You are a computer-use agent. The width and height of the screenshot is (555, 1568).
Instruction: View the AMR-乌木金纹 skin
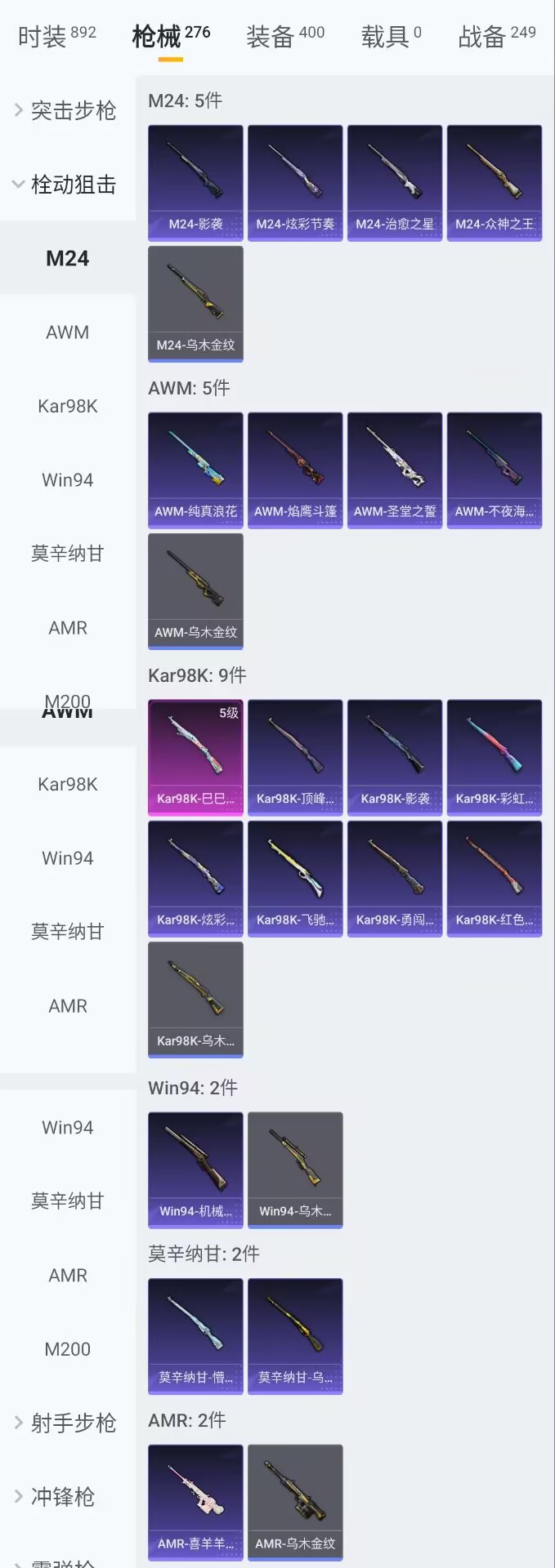point(295,1503)
